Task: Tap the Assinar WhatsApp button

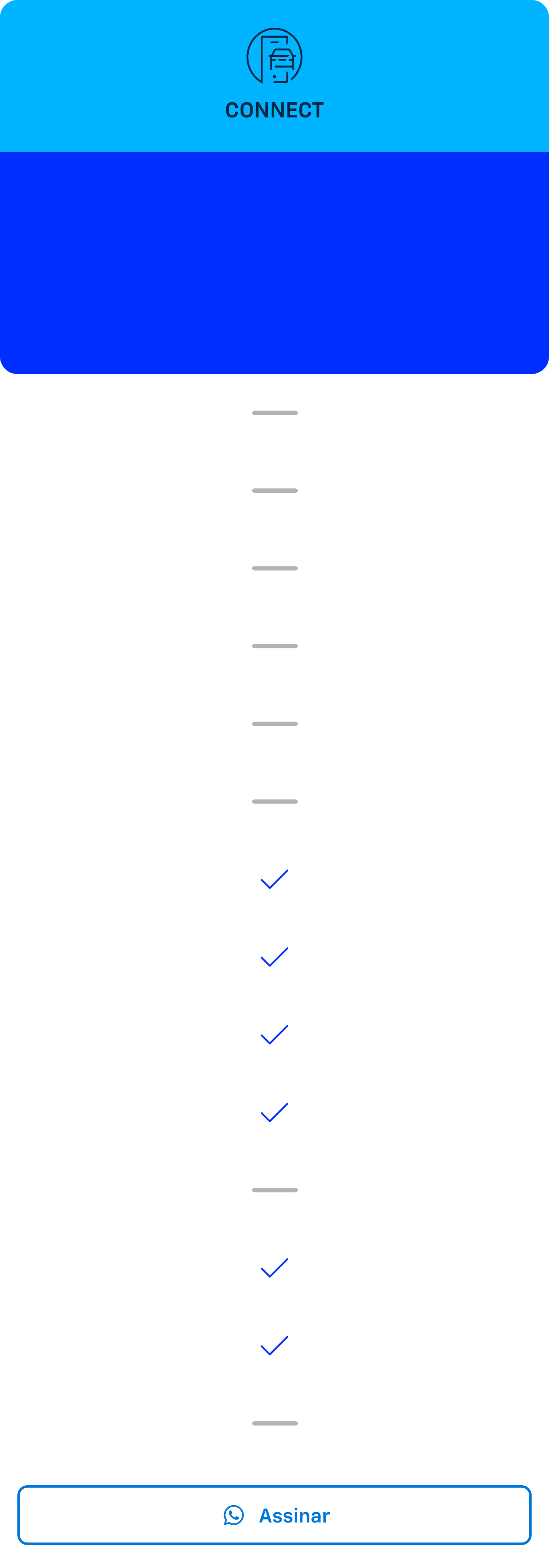Action: (275, 1515)
